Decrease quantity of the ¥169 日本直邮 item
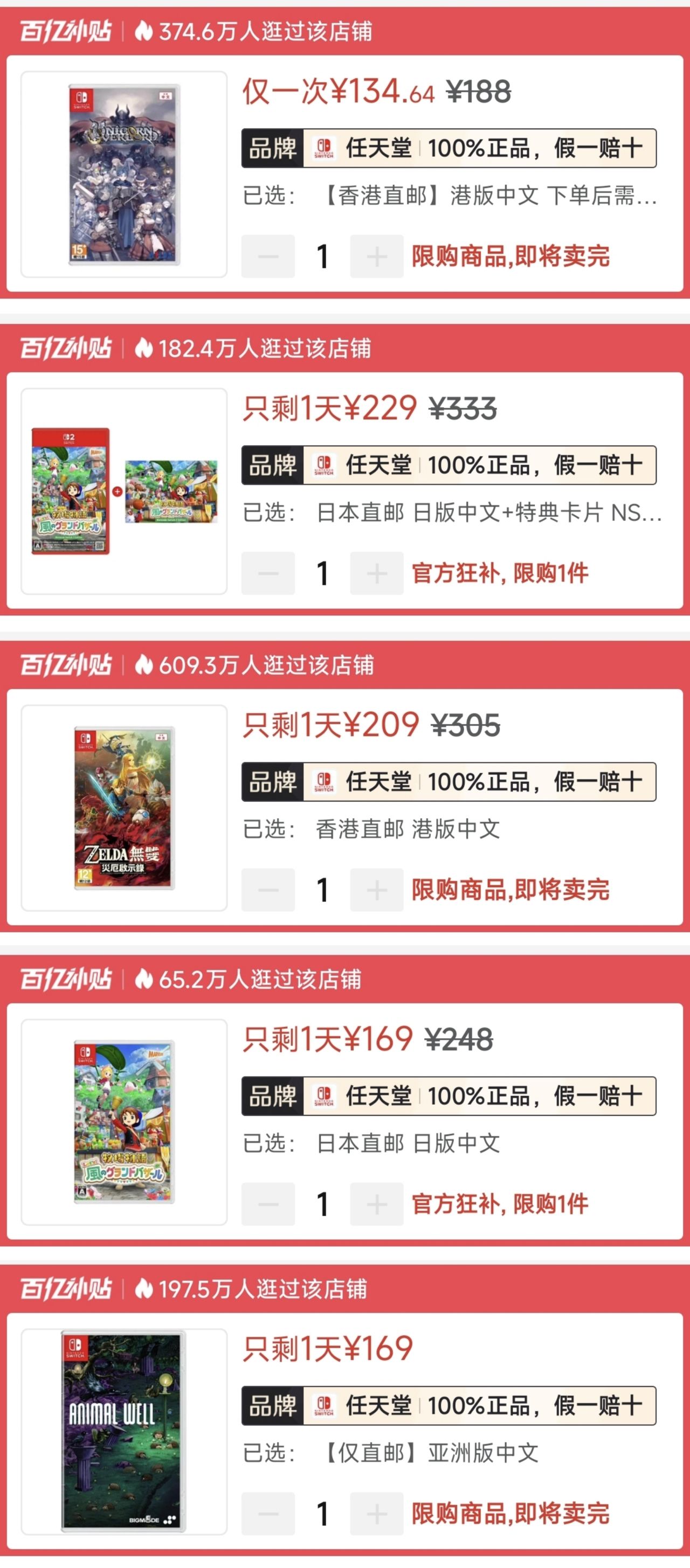This screenshot has width=690, height=1568. point(268,1204)
